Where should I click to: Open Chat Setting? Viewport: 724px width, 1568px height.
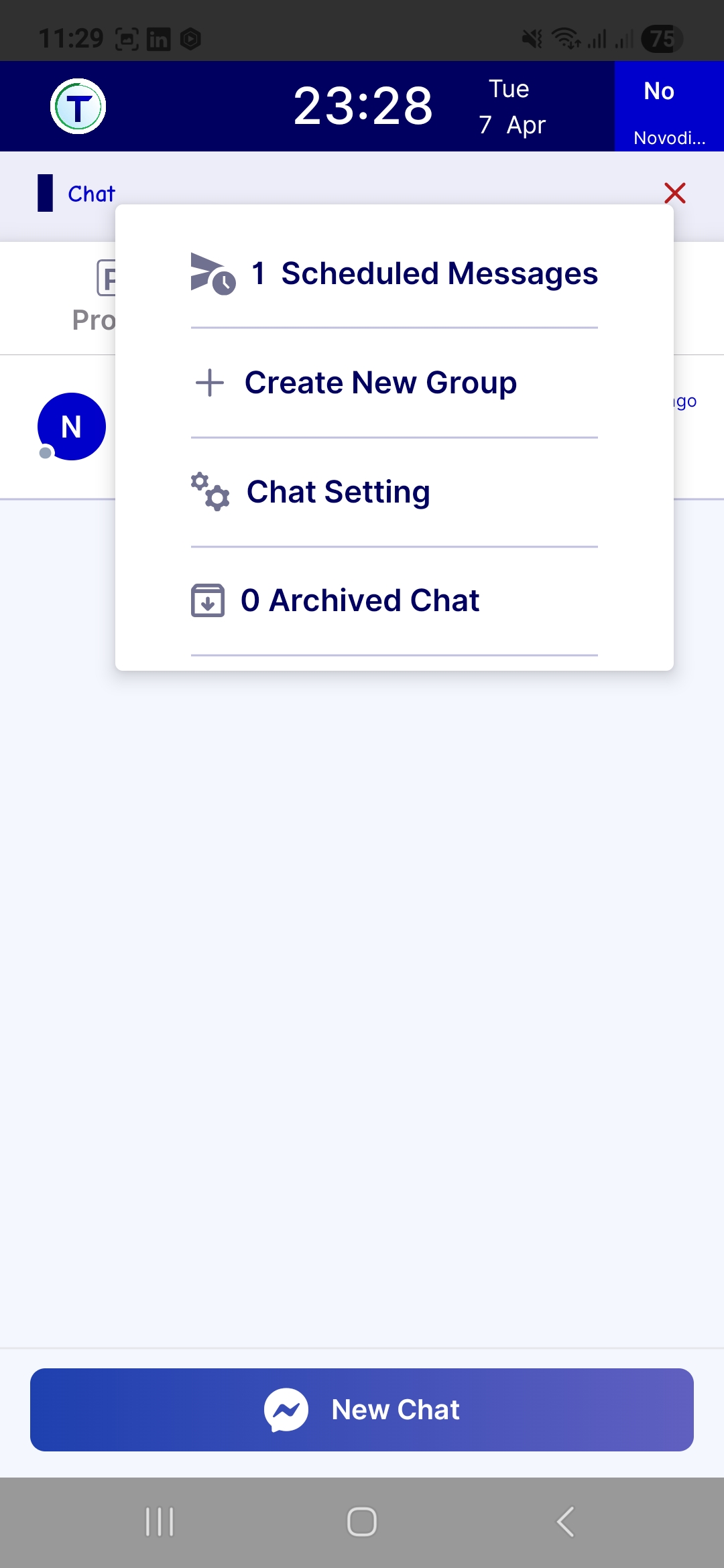click(337, 492)
